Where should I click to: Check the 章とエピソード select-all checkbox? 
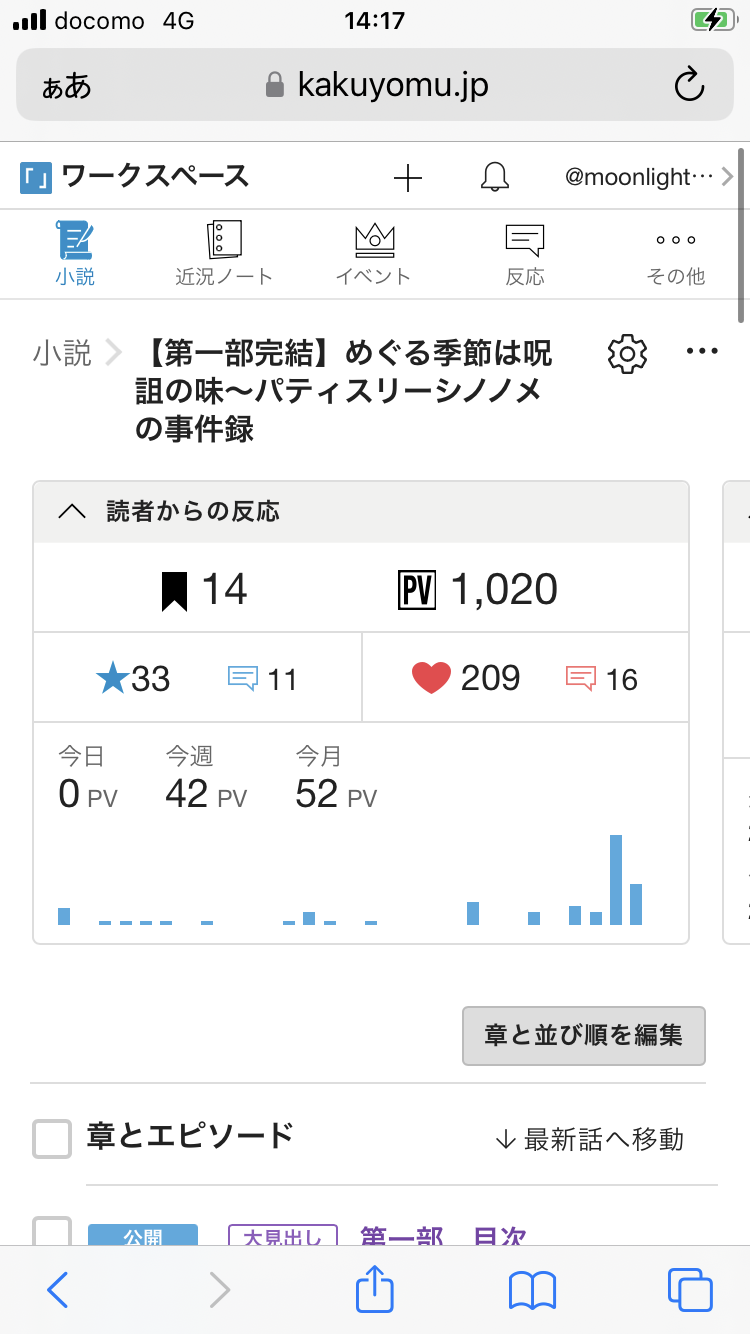point(52,1138)
